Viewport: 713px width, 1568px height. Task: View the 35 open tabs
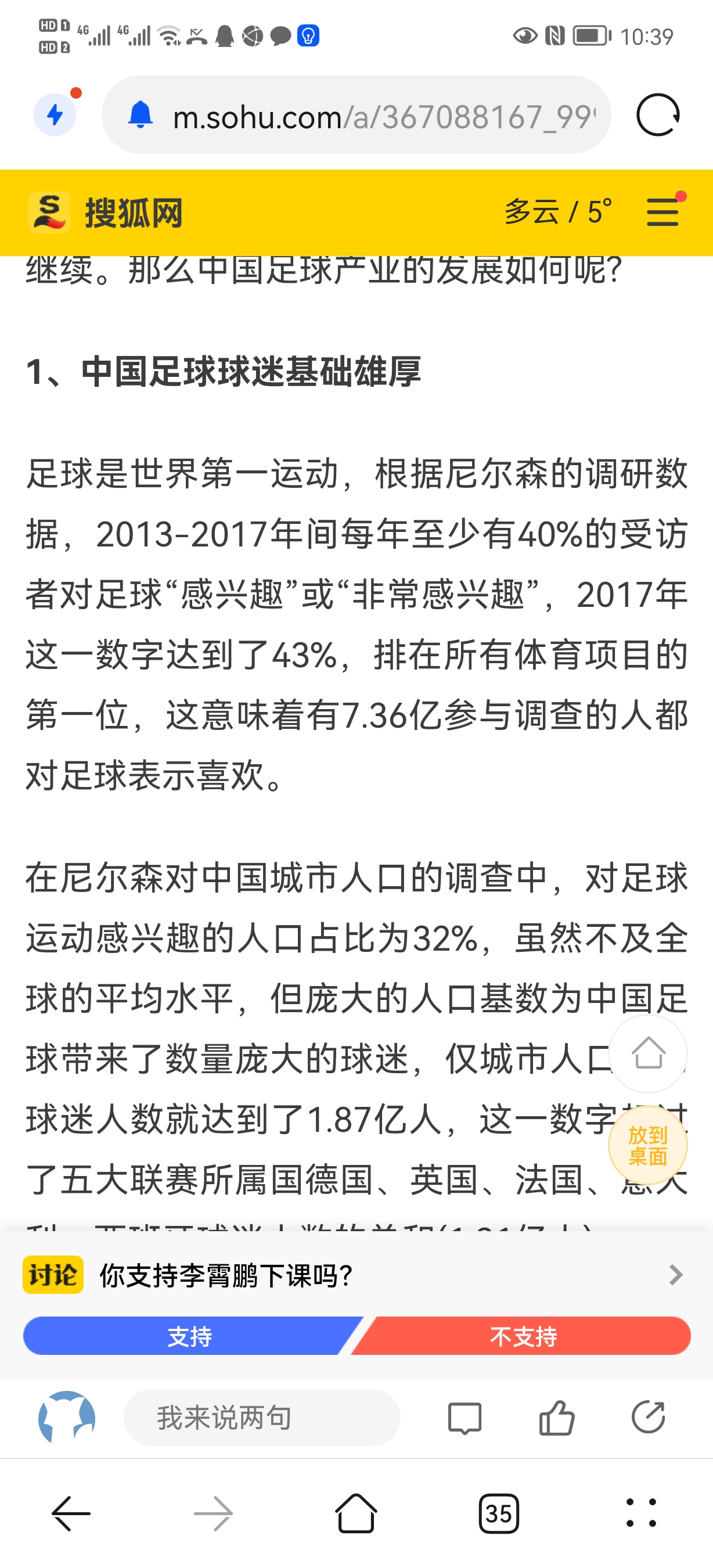click(498, 1513)
